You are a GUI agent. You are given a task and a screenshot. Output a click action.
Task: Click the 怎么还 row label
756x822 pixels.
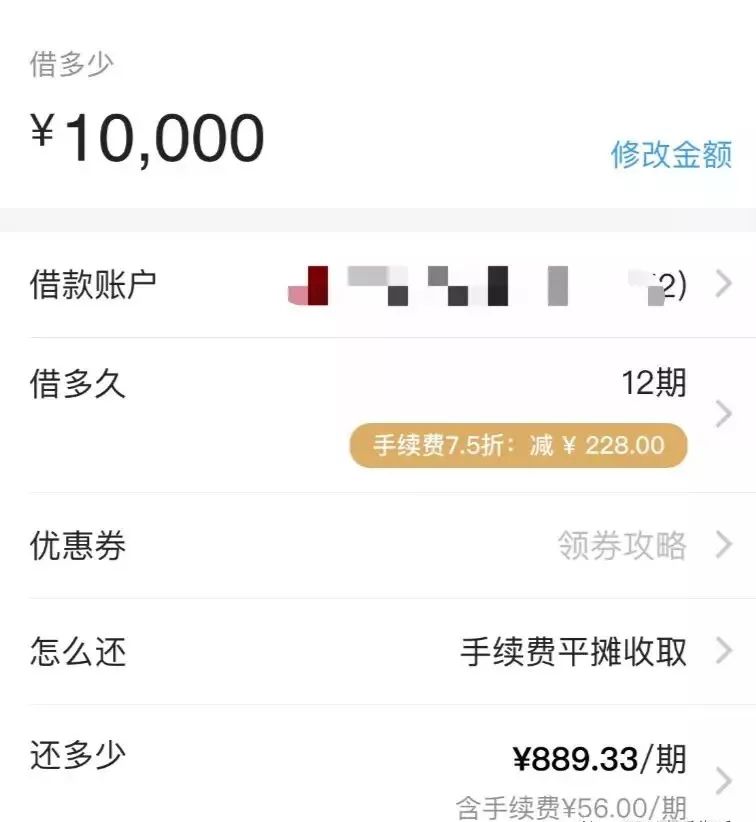75,653
